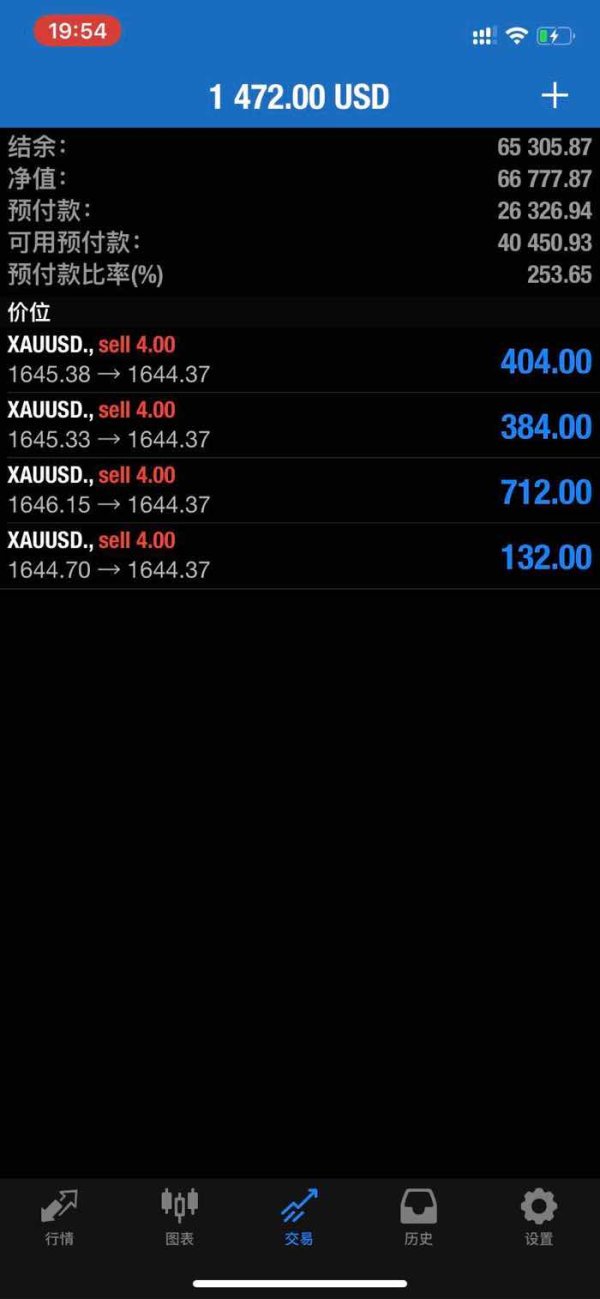Open the XAUUSD position opened at 1645.38
Viewport: 600px width, 1299px height.
pos(300,361)
